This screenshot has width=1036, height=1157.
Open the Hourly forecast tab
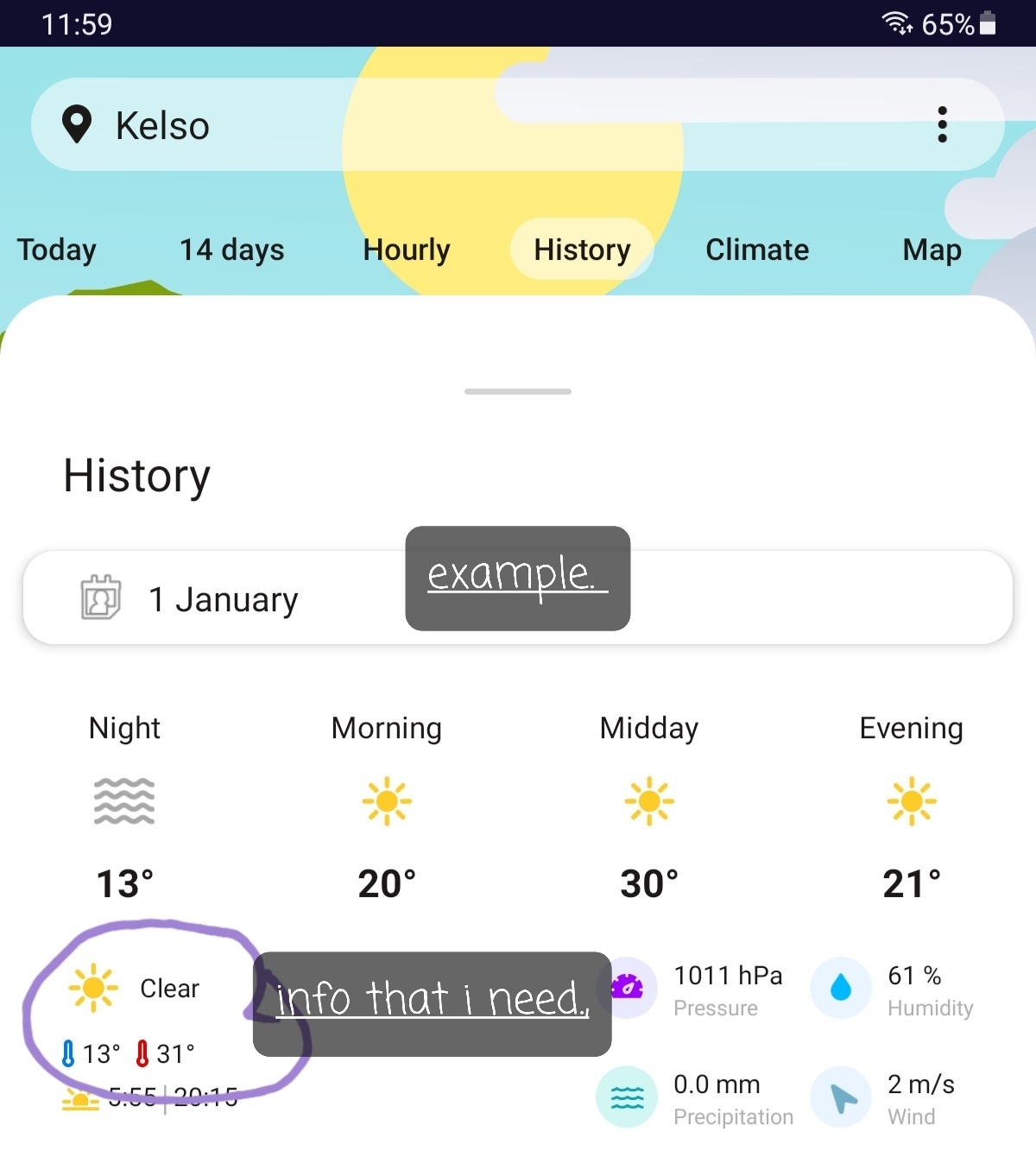click(407, 250)
